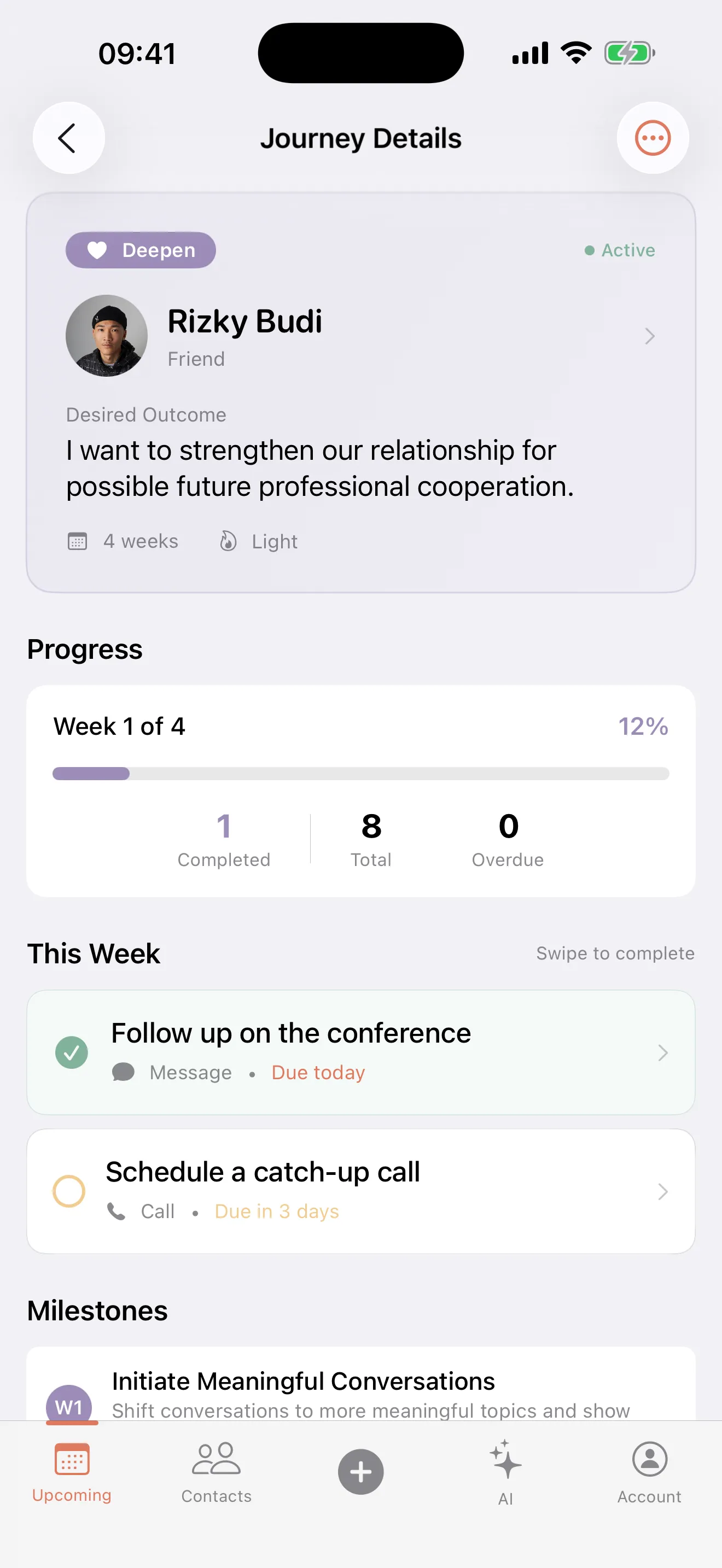Image resolution: width=722 pixels, height=1568 pixels.
Task: Open the more options menu on Journey Details
Action: coord(653,138)
